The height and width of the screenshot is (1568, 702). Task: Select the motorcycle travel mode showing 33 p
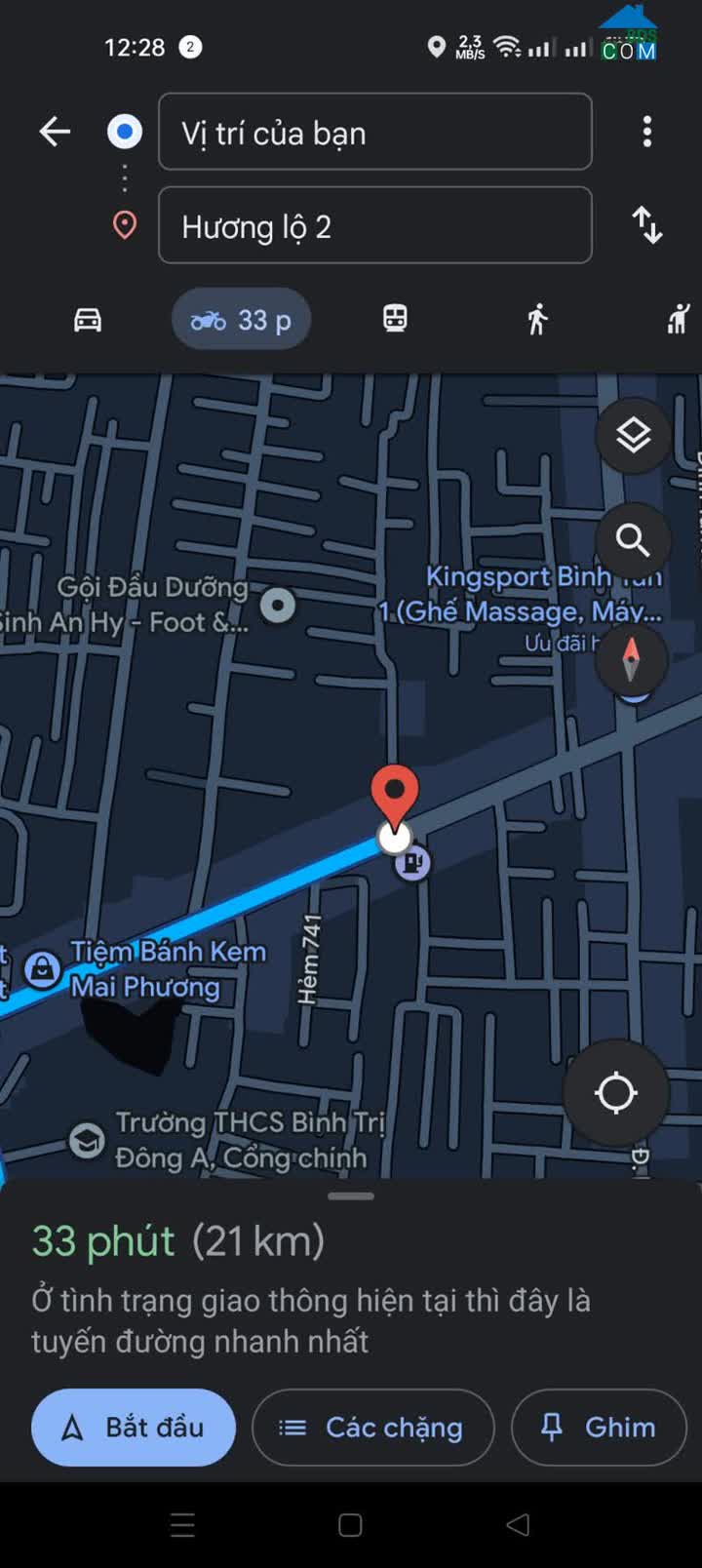click(241, 319)
